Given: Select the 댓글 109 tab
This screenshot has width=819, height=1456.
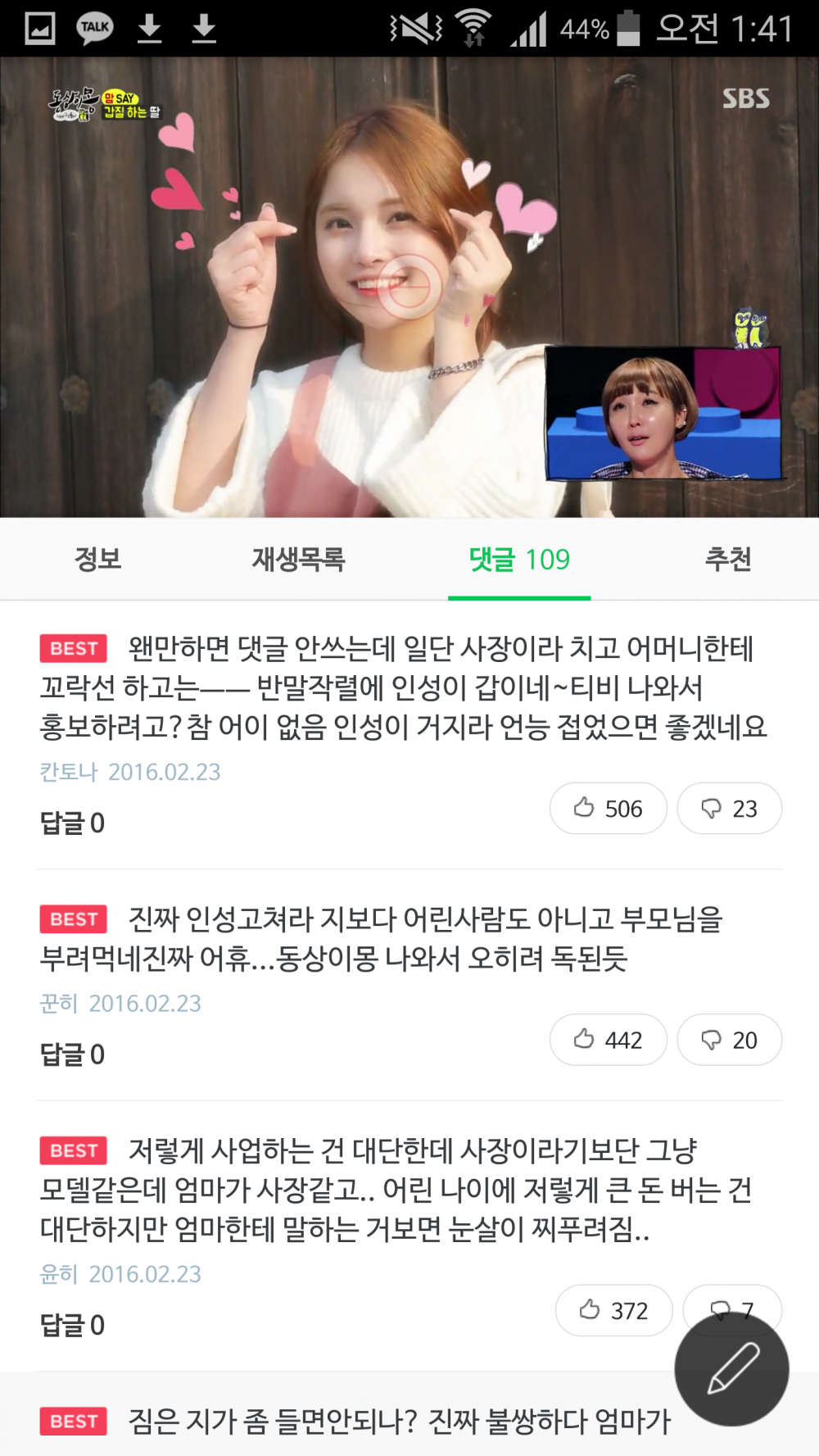Looking at the screenshot, I should pyautogui.click(x=519, y=560).
